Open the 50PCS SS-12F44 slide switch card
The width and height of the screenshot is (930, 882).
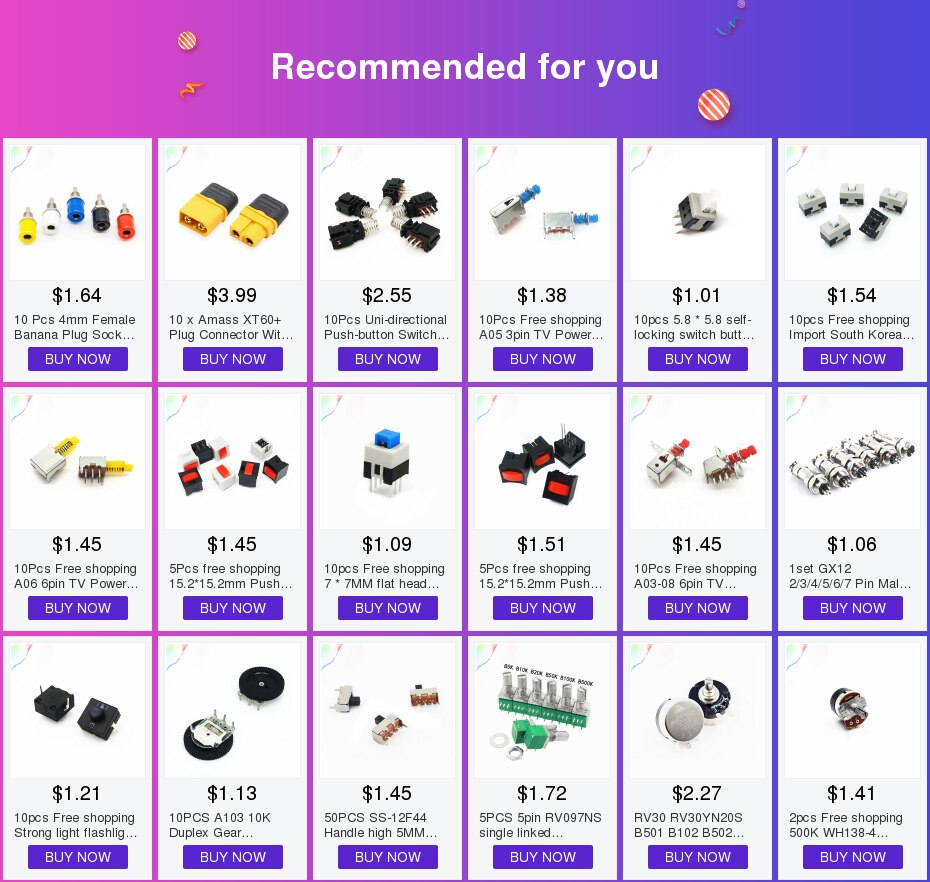coord(388,710)
